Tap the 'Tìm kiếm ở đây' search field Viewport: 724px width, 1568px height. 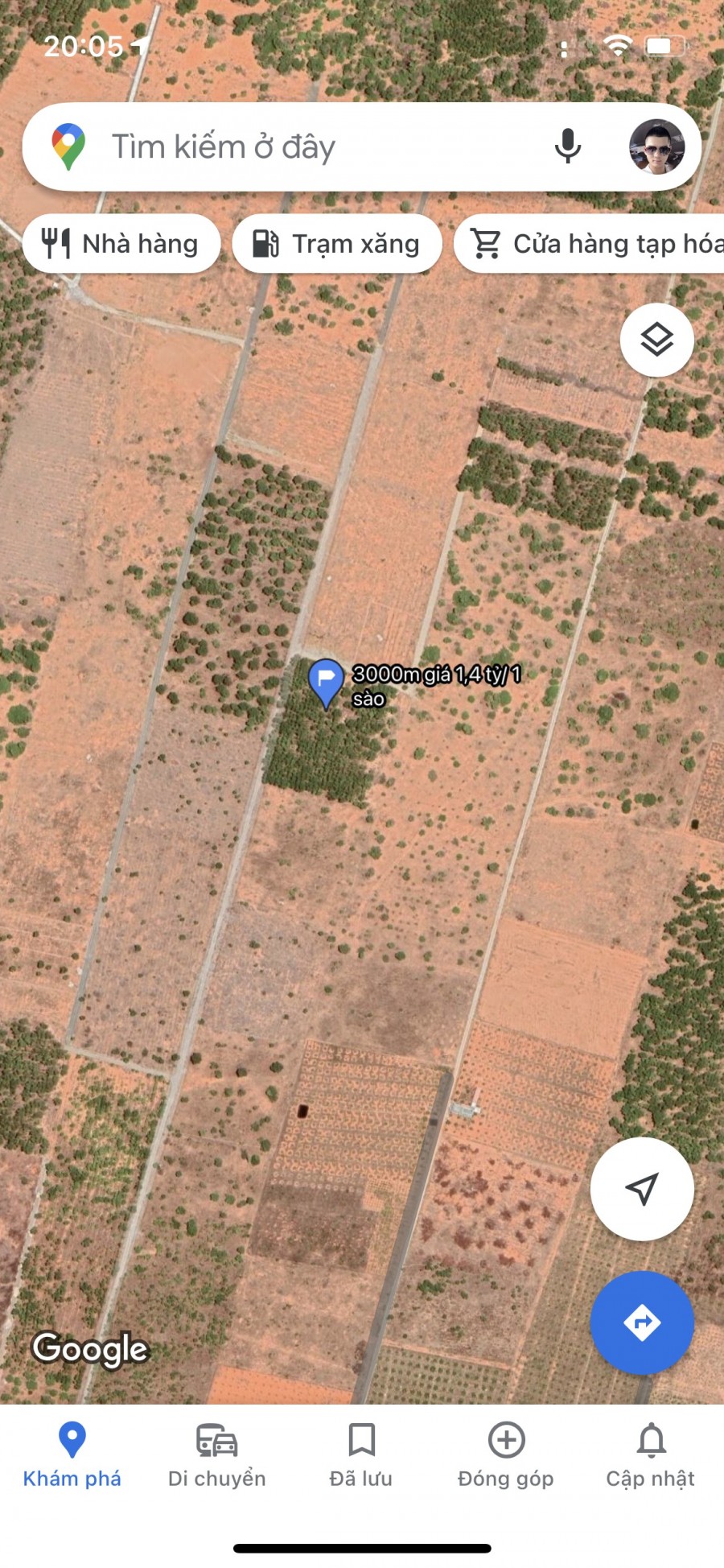306,147
